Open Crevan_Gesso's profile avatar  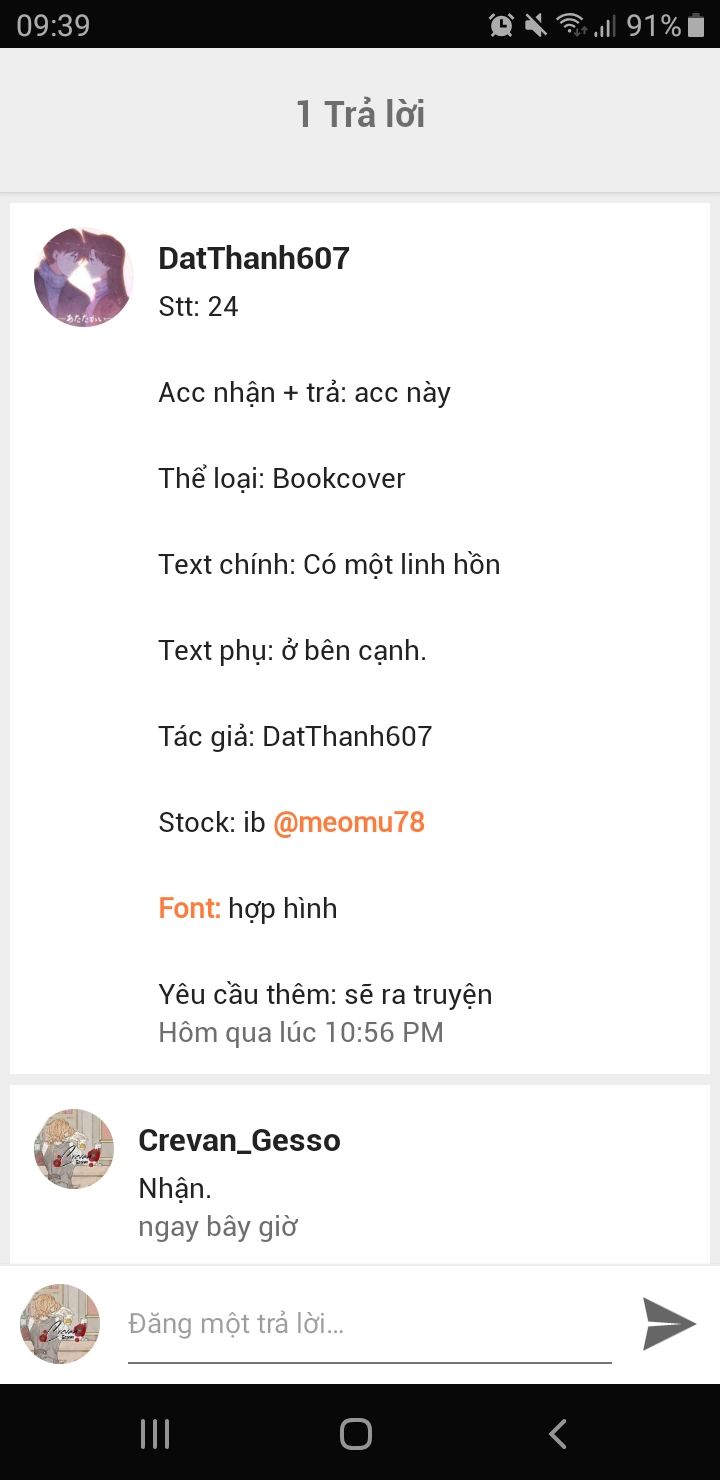(x=74, y=1148)
